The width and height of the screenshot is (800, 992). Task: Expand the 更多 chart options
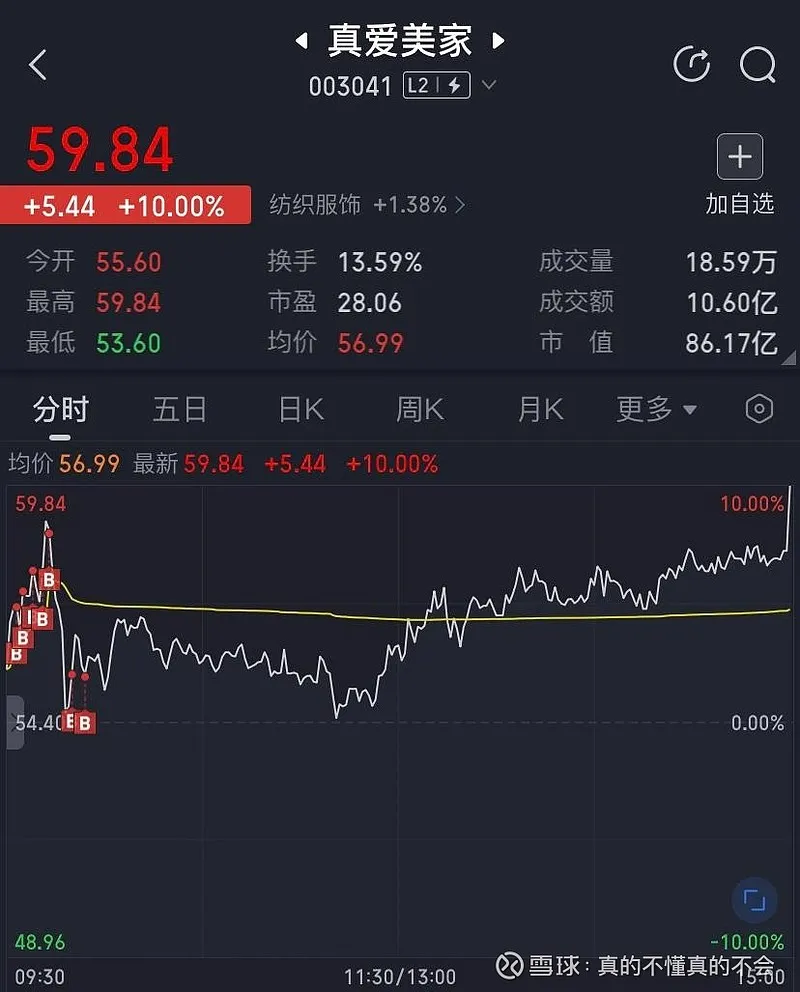click(656, 409)
